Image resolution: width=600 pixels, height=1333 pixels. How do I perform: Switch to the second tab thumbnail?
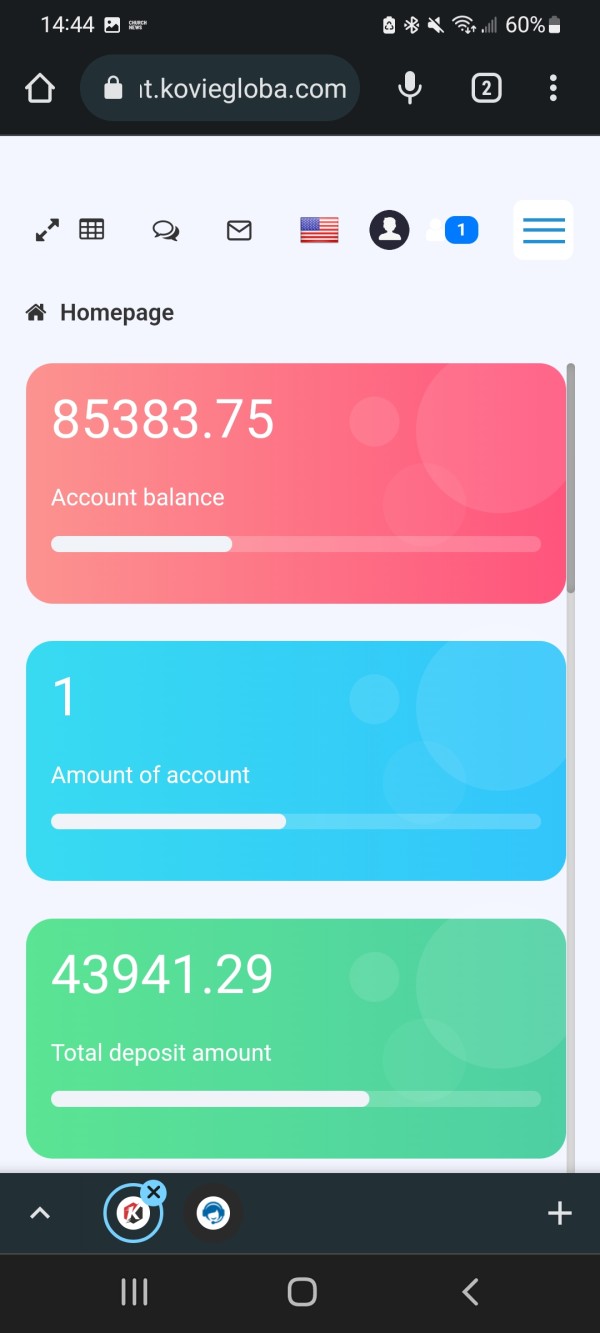click(213, 1214)
